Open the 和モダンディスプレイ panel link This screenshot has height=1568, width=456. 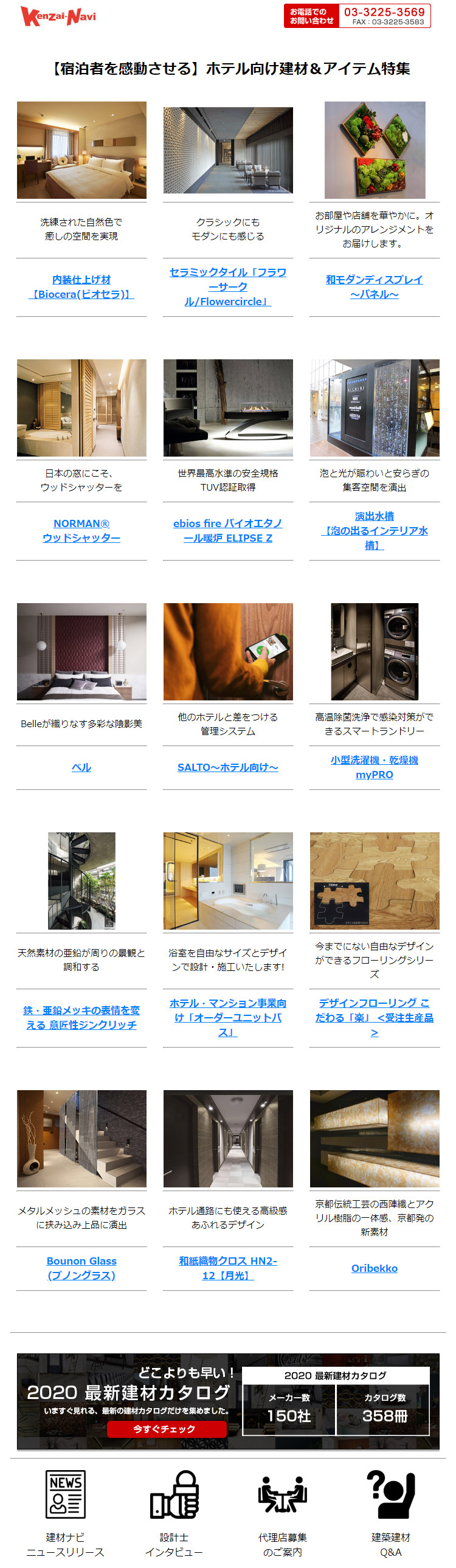tap(374, 287)
